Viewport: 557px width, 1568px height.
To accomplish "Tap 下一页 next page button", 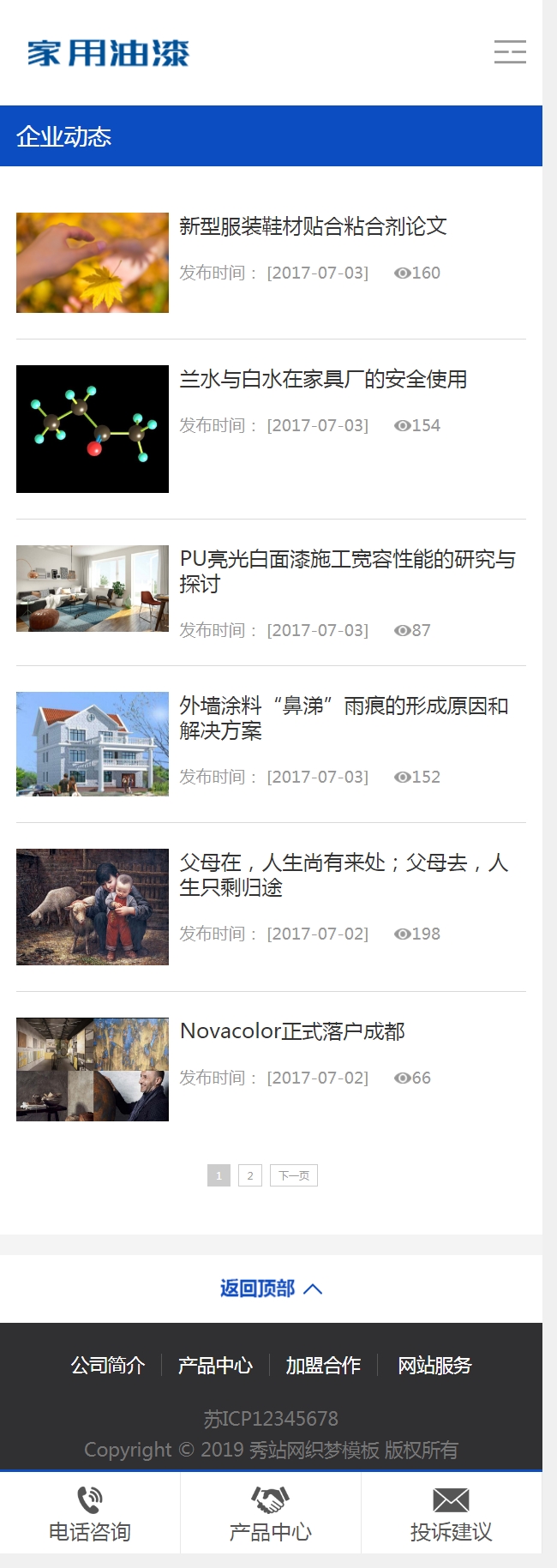I will pyautogui.click(x=294, y=1175).
